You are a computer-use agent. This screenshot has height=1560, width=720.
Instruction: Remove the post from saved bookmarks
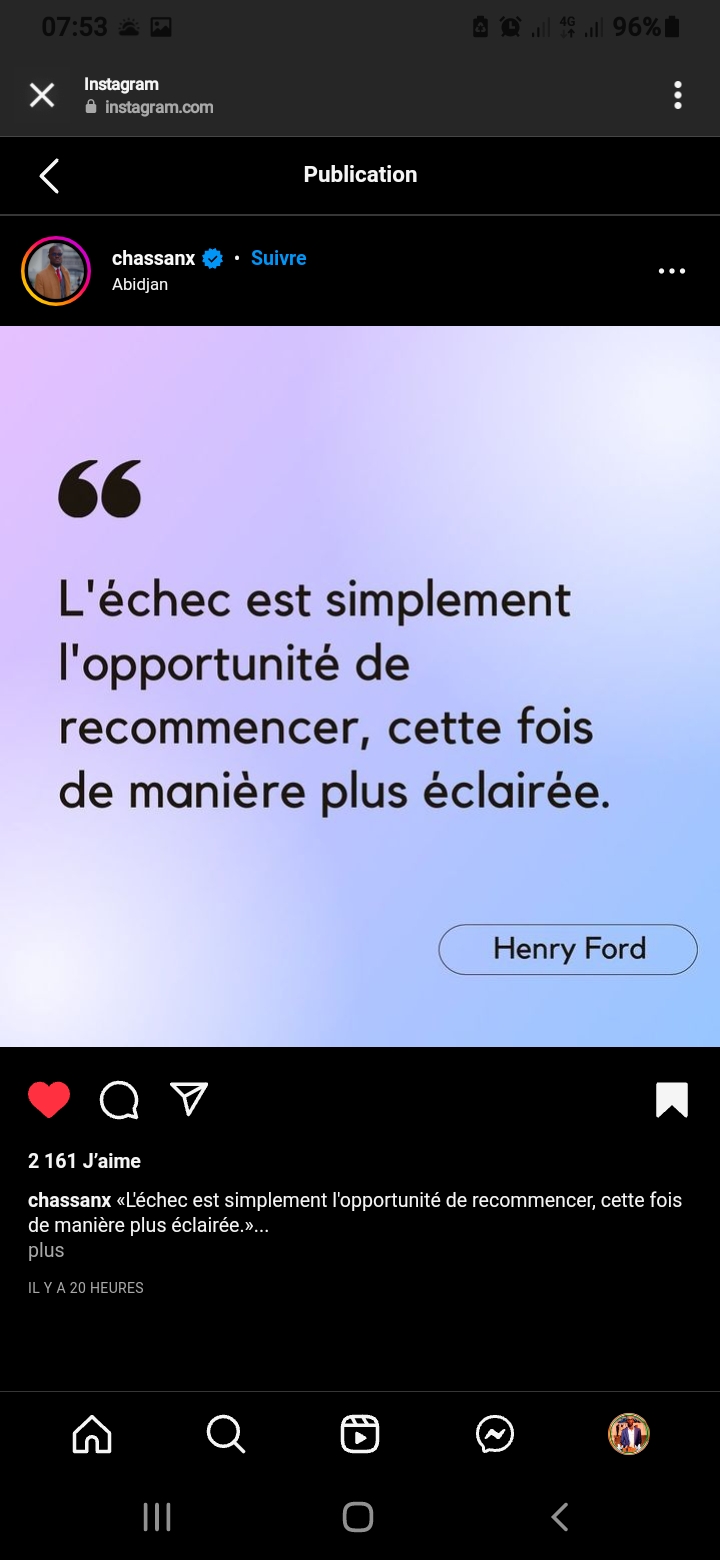[x=672, y=1099]
